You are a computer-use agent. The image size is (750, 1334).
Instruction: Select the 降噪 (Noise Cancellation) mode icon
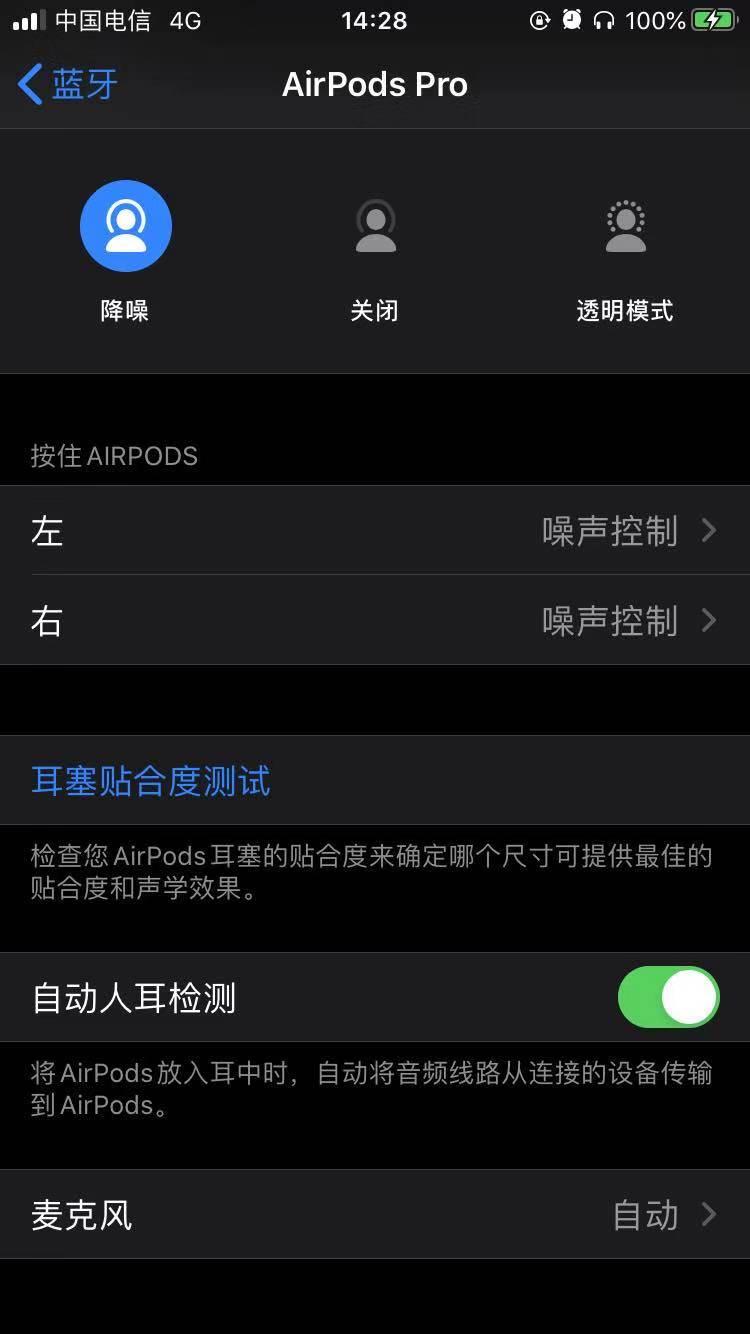[126, 226]
